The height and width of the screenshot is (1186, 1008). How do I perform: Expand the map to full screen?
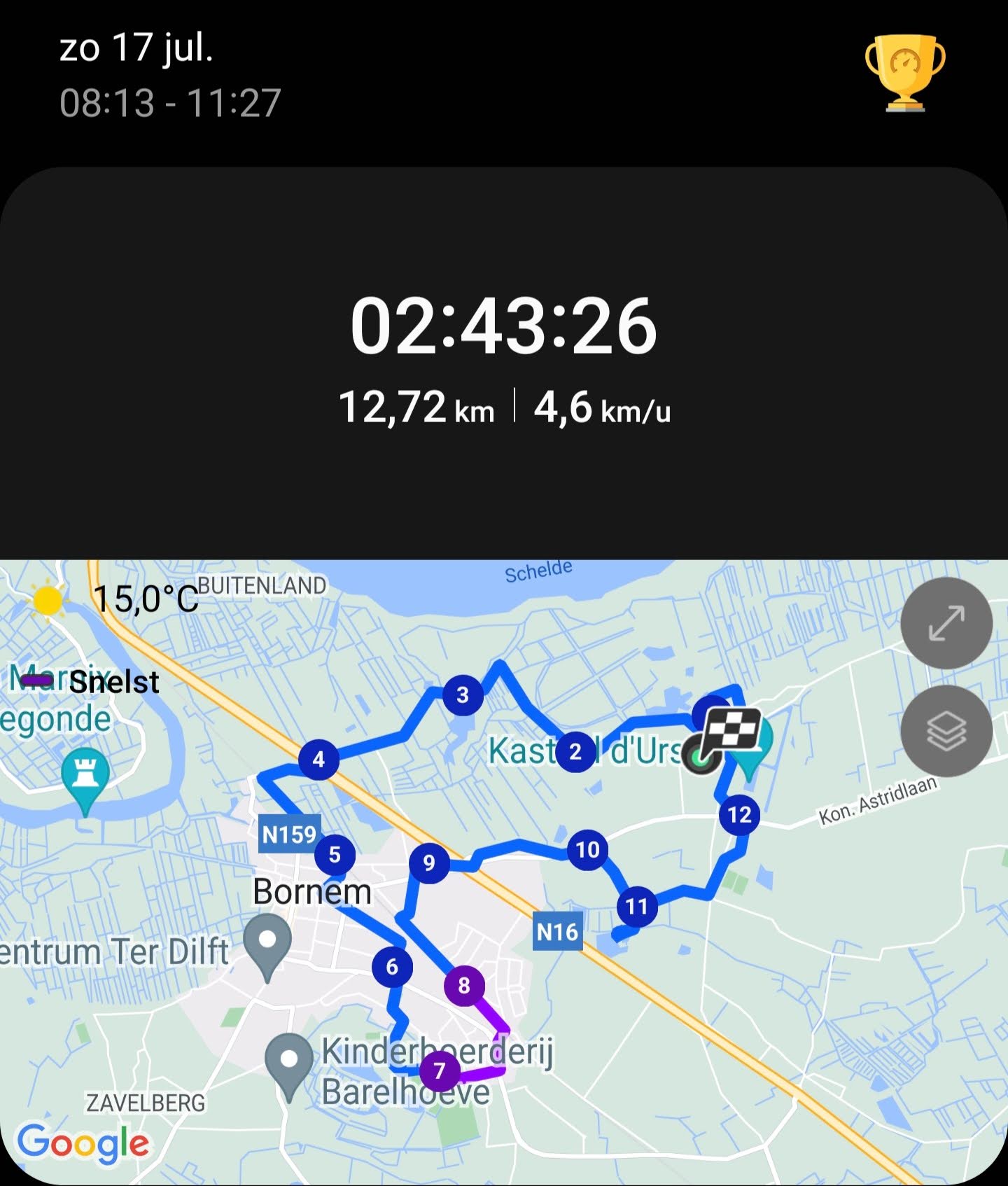pos(946,622)
